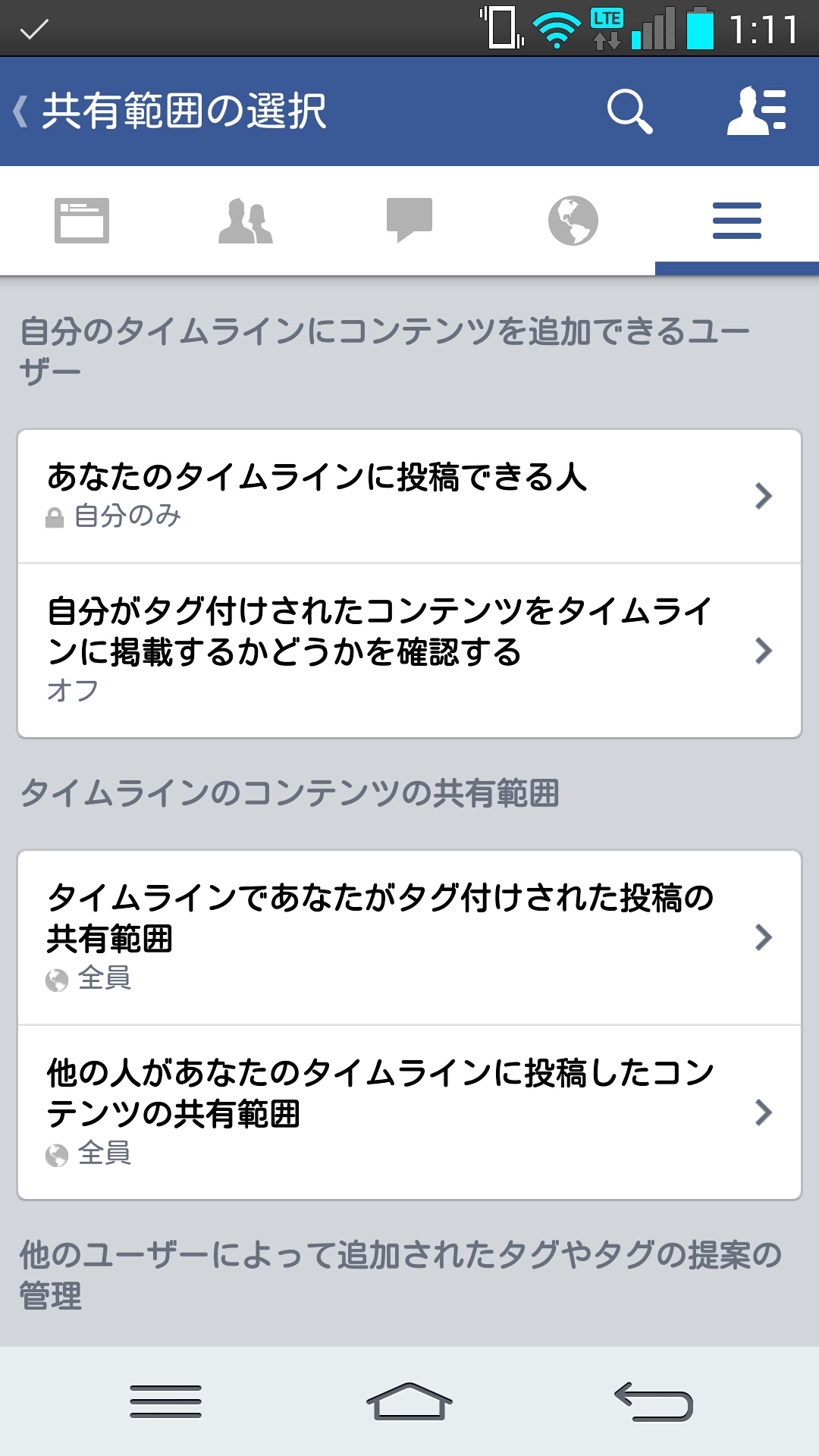Screen dimensions: 819x1456
Task: Switch to the News Feed tab
Action: coord(82,221)
